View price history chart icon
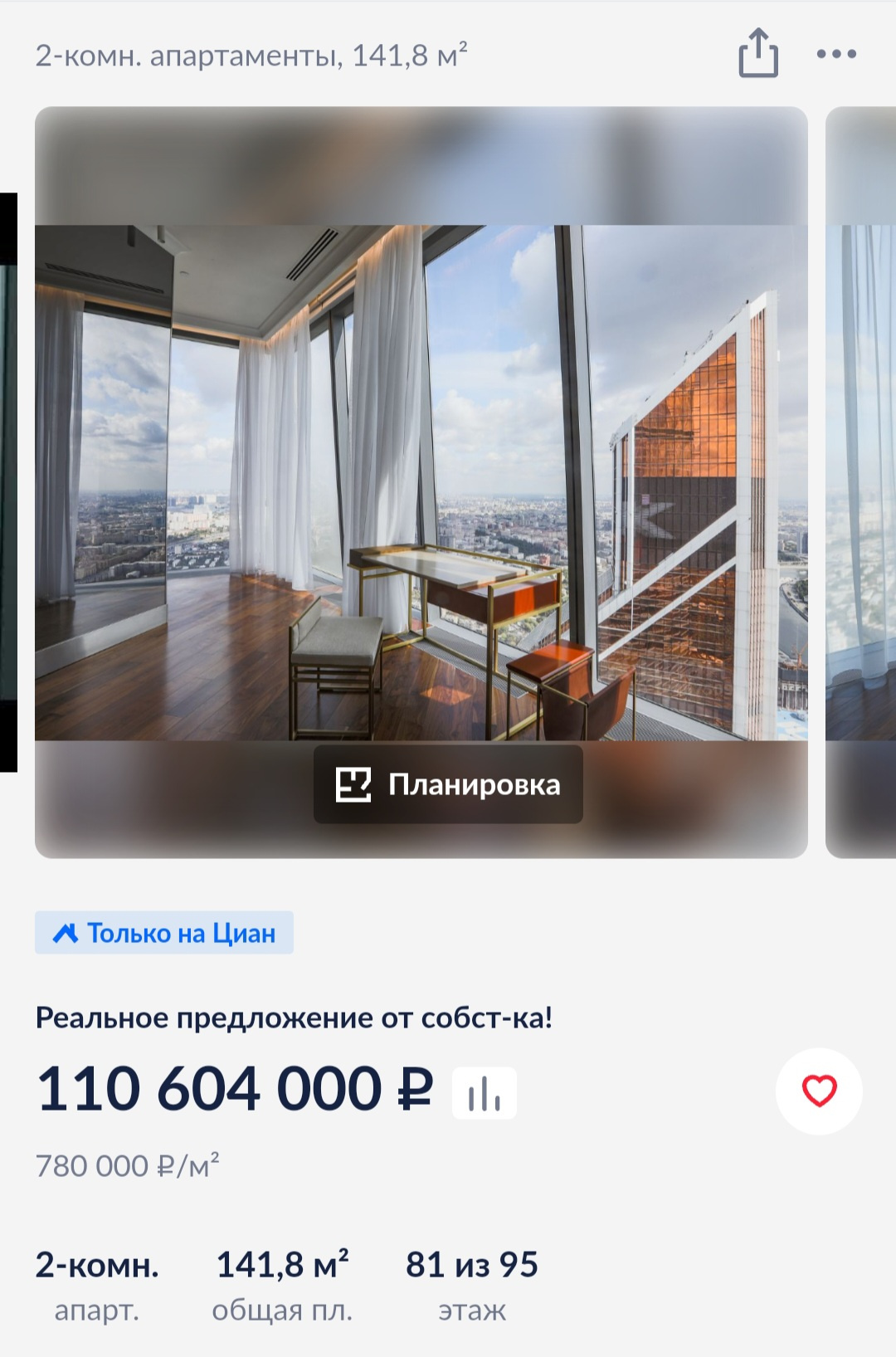 485,1093
